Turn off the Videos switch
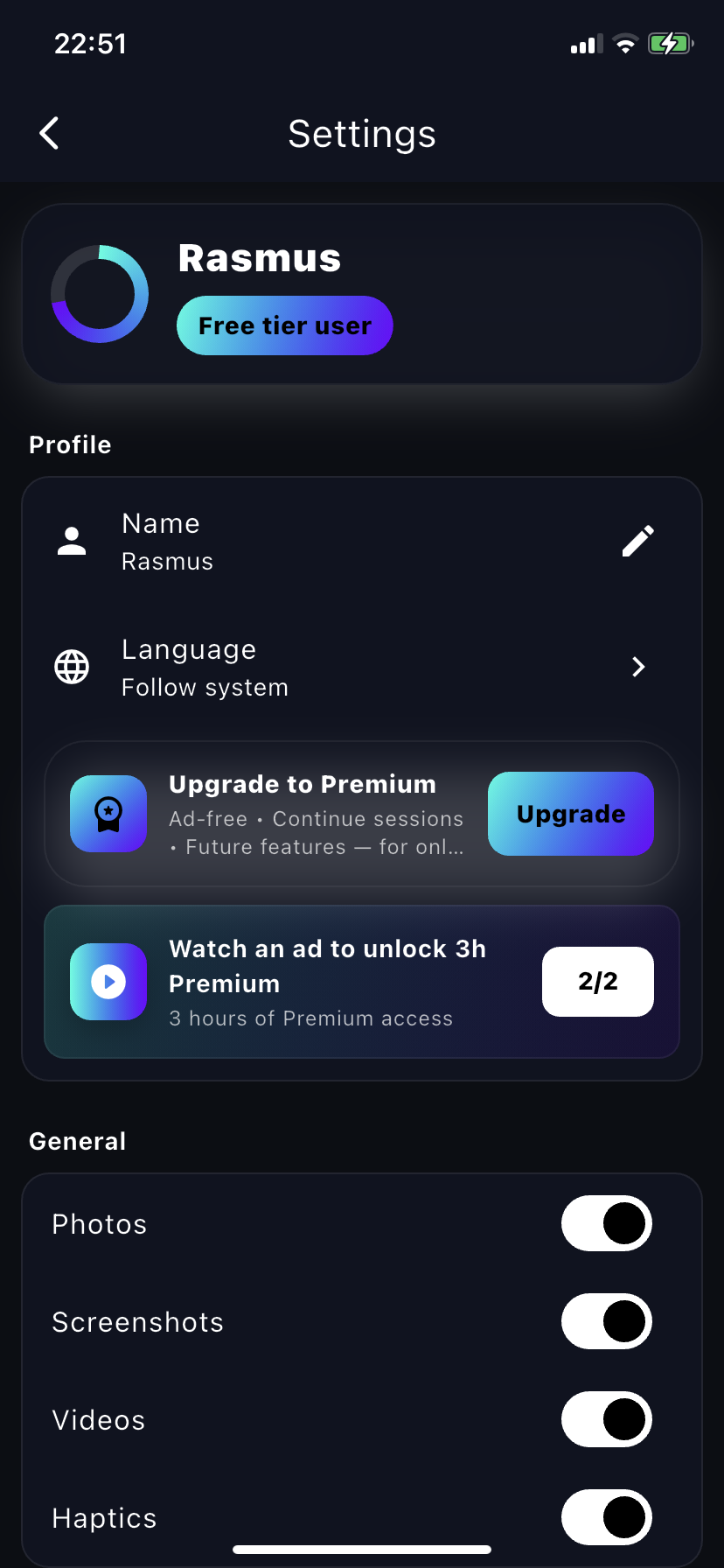The width and height of the screenshot is (724, 1568). [x=606, y=1419]
